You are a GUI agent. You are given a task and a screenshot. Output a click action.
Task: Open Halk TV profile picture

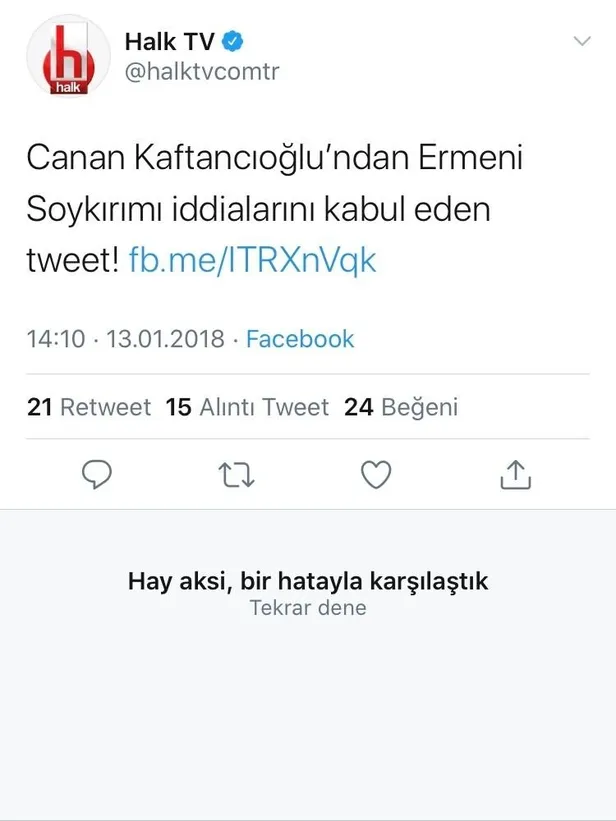(x=68, y=57)
